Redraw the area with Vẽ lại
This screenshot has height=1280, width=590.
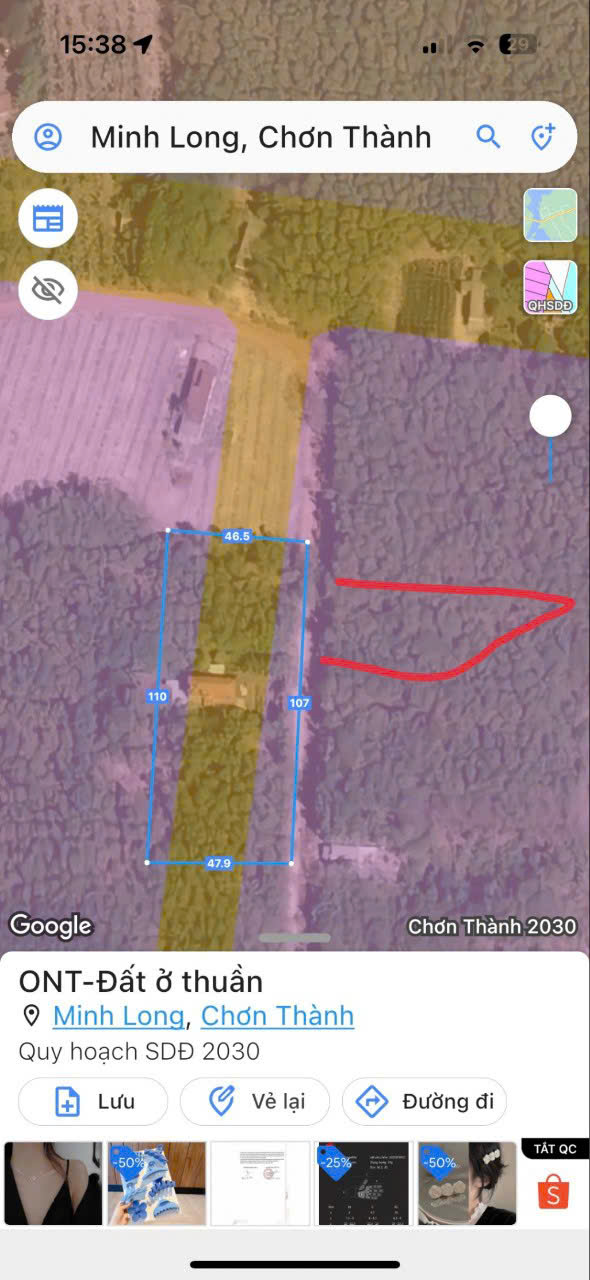(255, 1102)
